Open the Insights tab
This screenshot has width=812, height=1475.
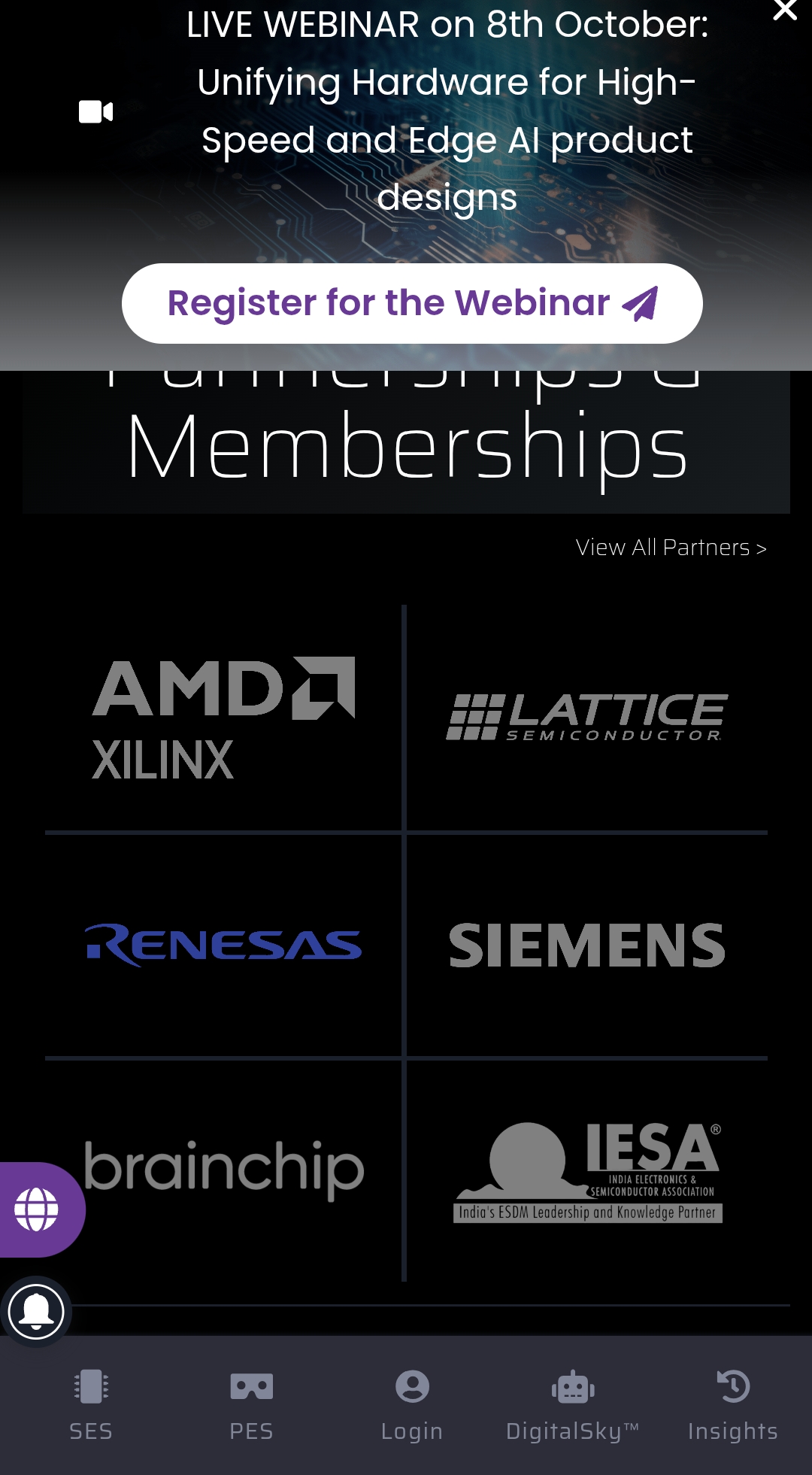pyautogui.click(x=733, y=1405)
